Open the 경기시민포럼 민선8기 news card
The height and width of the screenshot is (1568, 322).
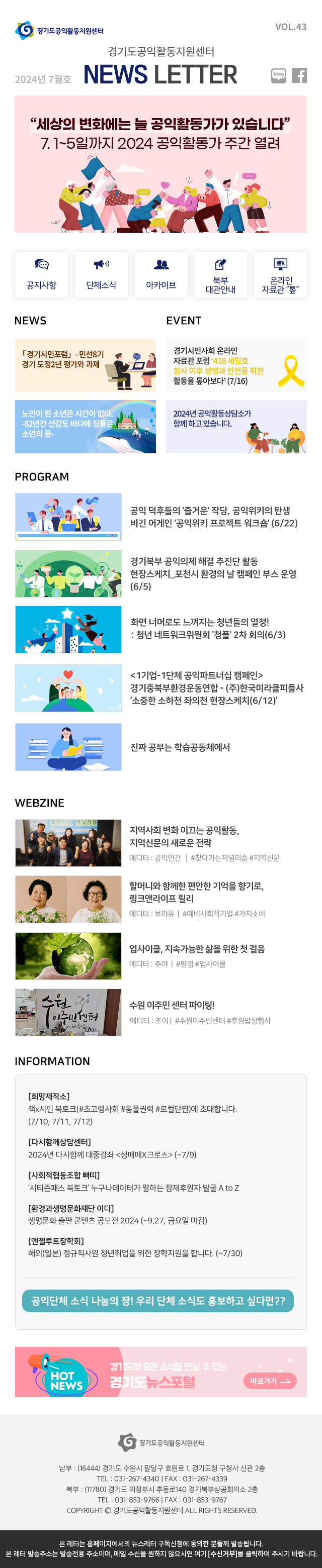coord(86,365)
